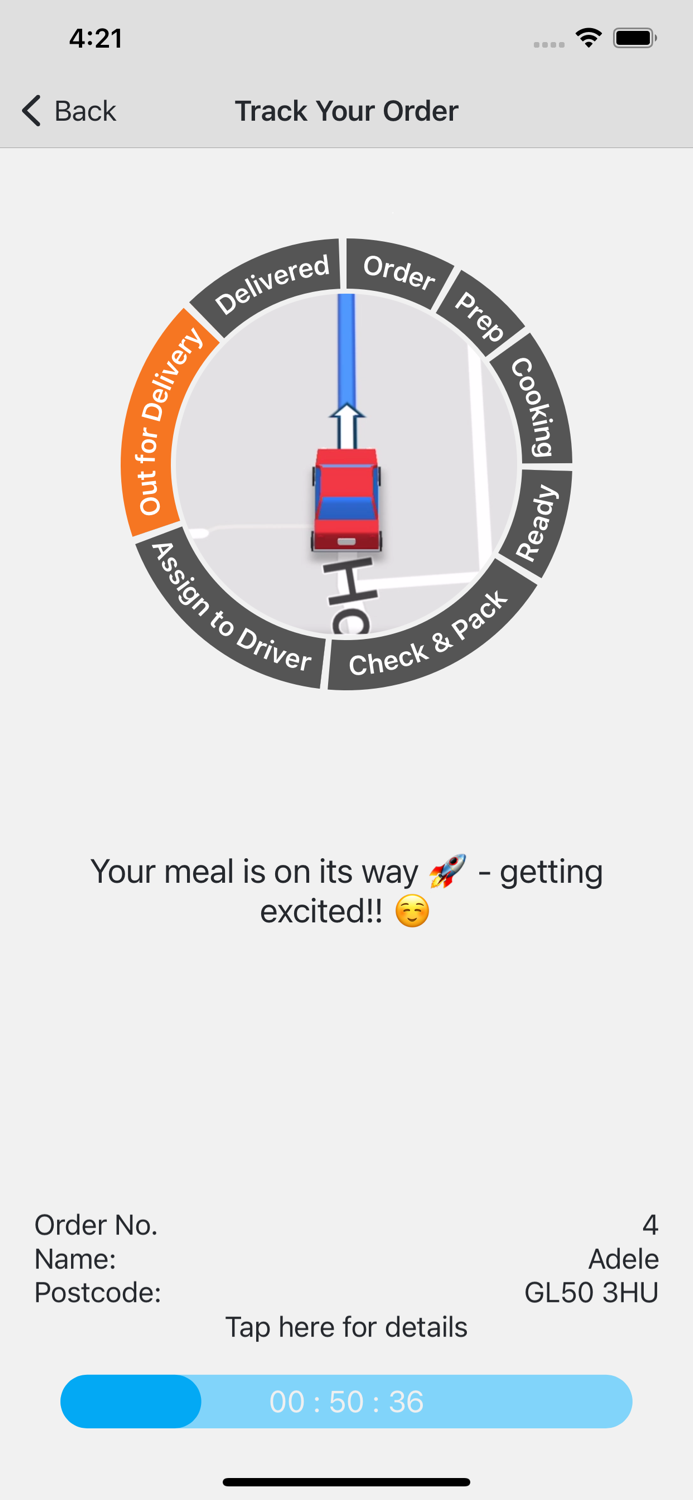Viewport: 693px width, 1500px height.
Task: Go back using the Back button
Action: tap(69, 111)
